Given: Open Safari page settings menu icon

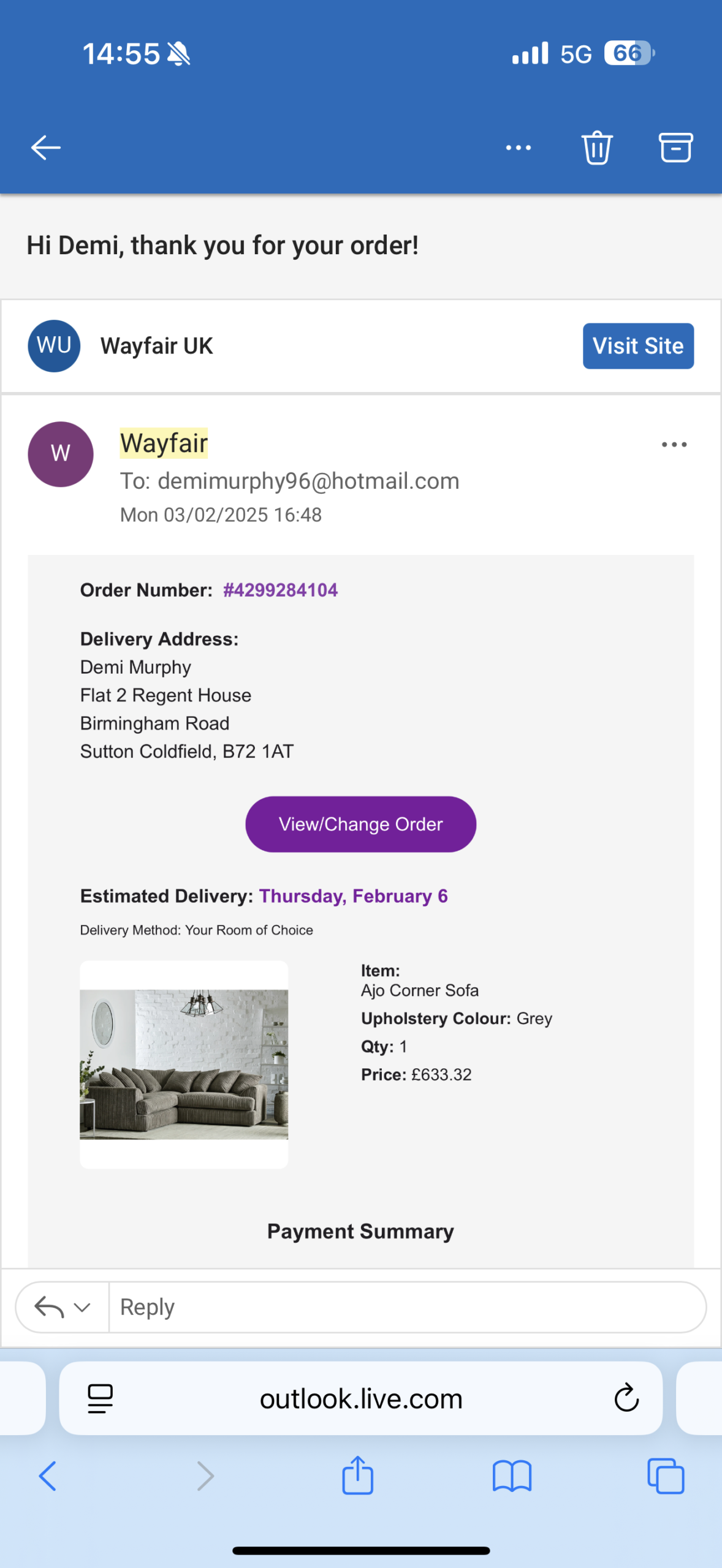Looking at the screenshot, I should [x=101, y=1398].
